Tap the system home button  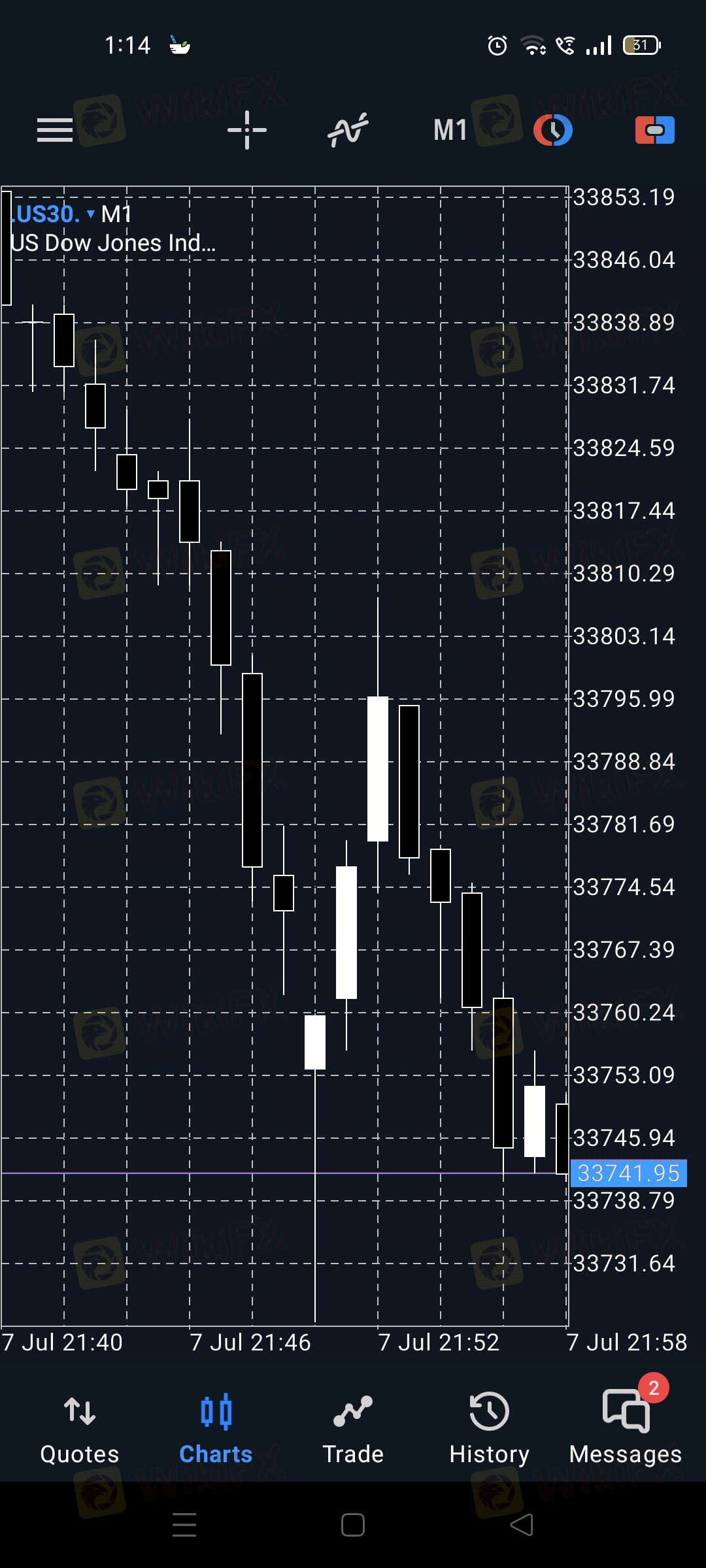click(x=353, y=1525)
